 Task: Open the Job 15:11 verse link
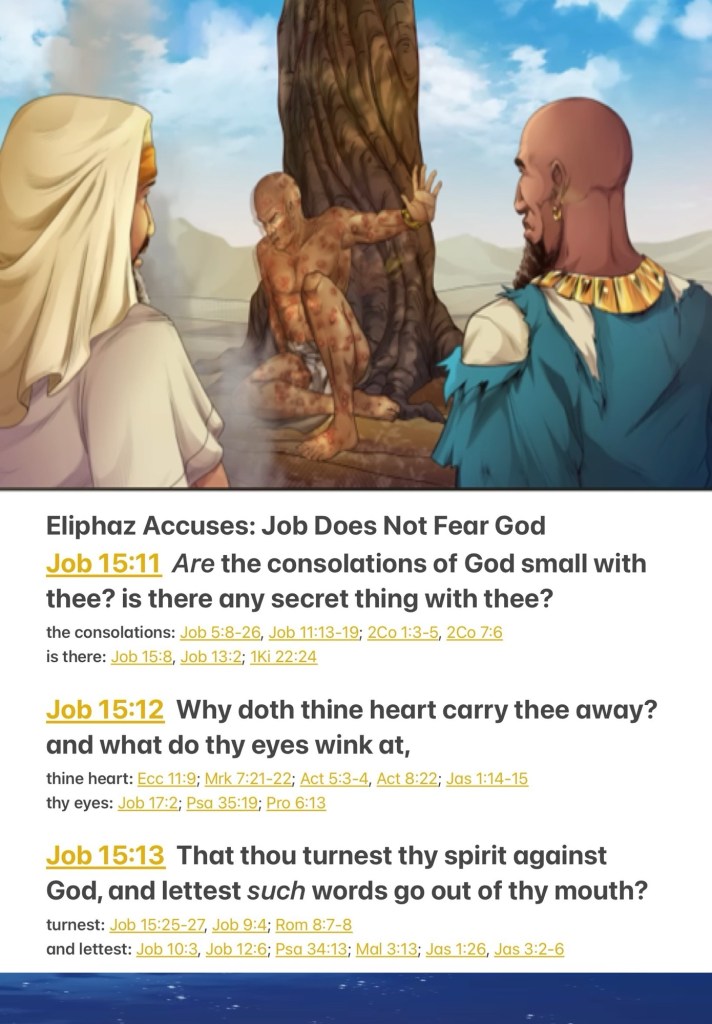tap(103, 563)
